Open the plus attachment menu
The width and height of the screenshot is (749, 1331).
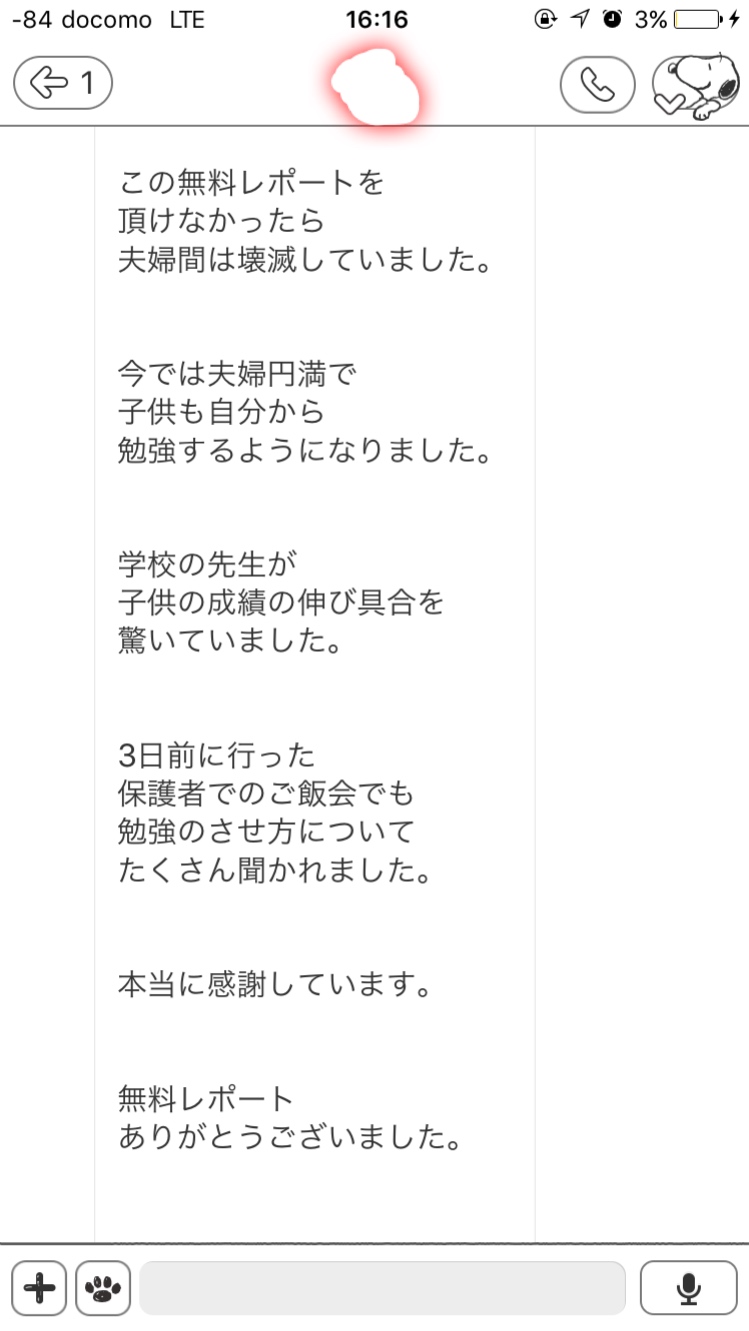(x=39, y=1288)
